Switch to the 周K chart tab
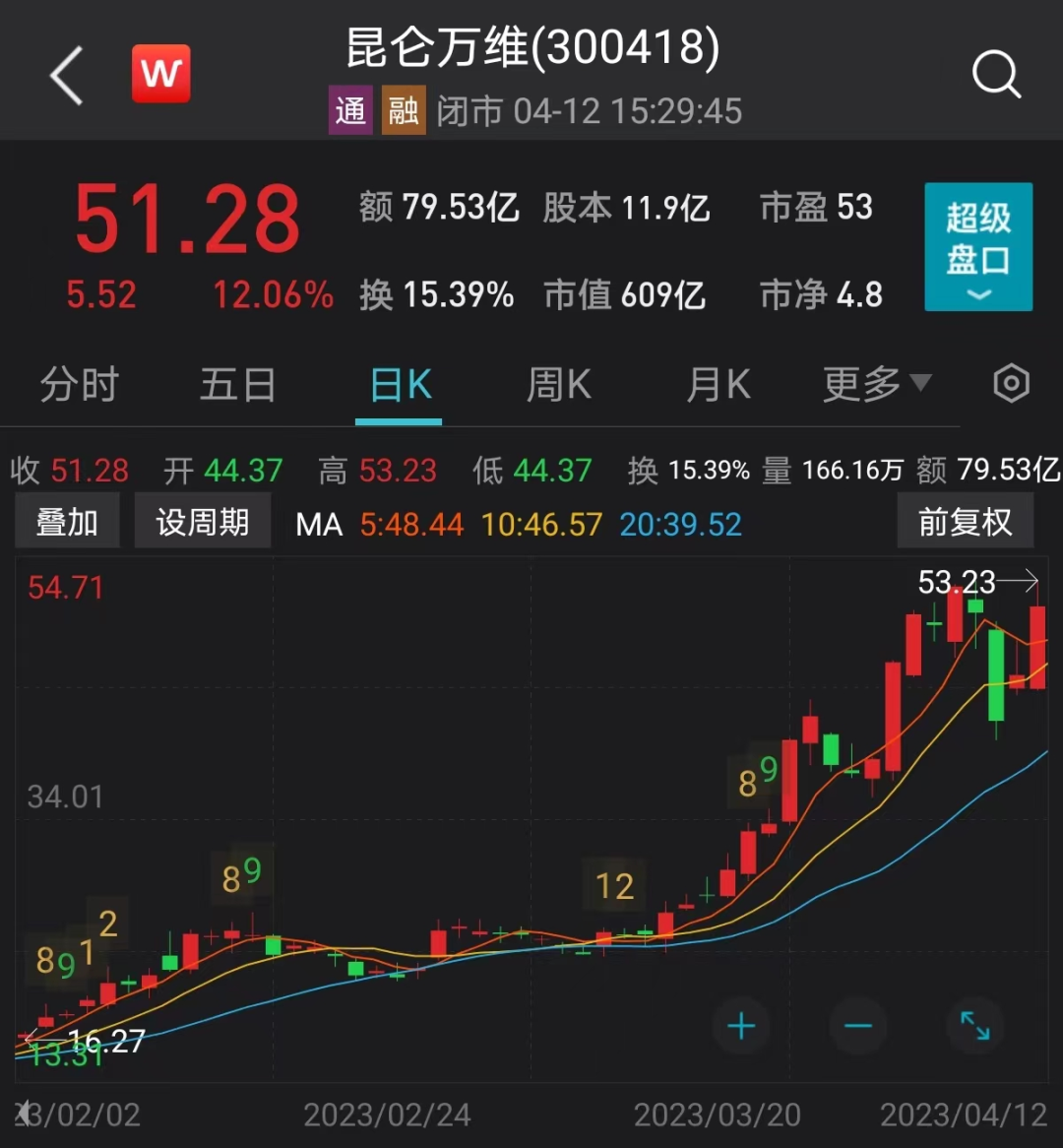 click(558, 385)
